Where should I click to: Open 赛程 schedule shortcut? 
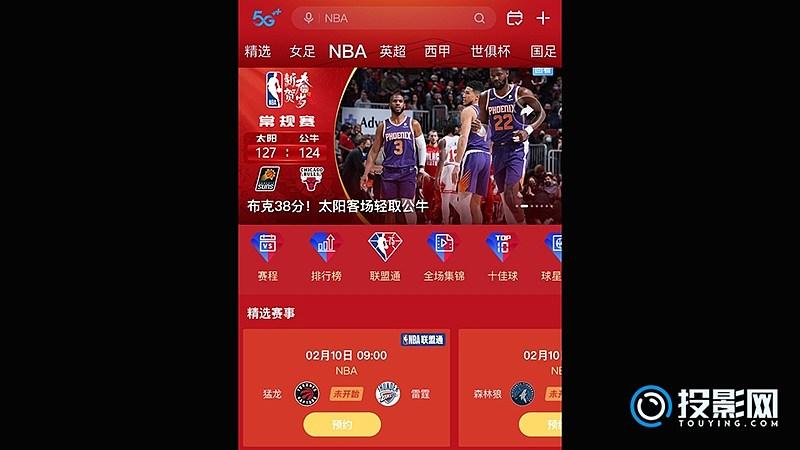click(267, 256)
